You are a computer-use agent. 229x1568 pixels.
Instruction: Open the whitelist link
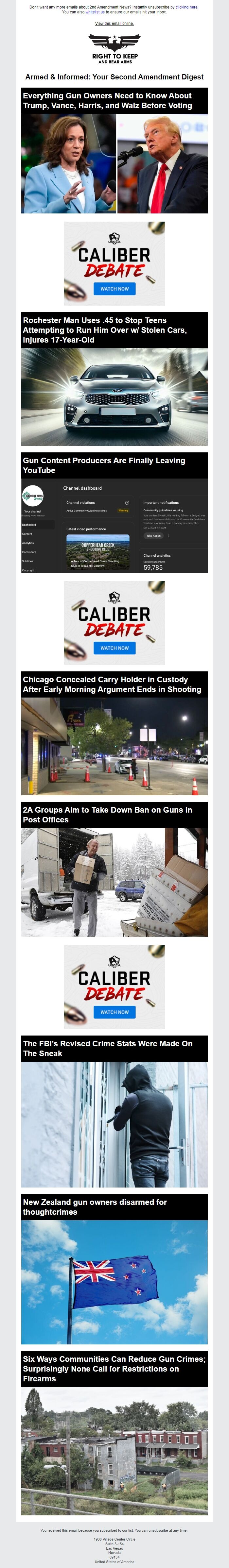pos(92,12)
